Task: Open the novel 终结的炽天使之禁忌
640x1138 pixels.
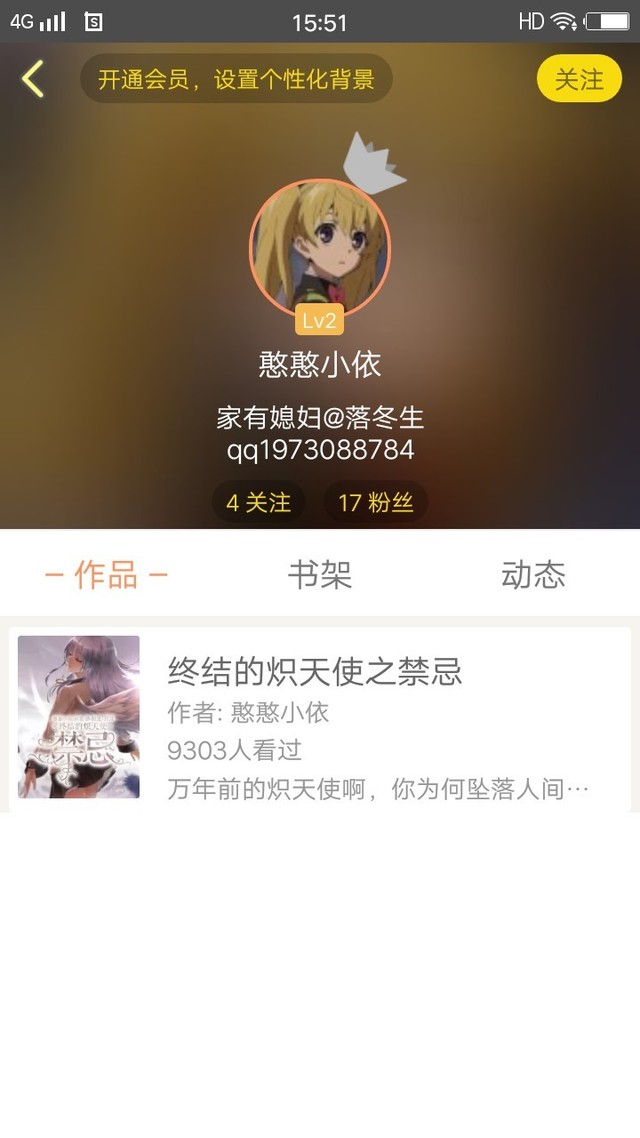Action: (320, 718)
